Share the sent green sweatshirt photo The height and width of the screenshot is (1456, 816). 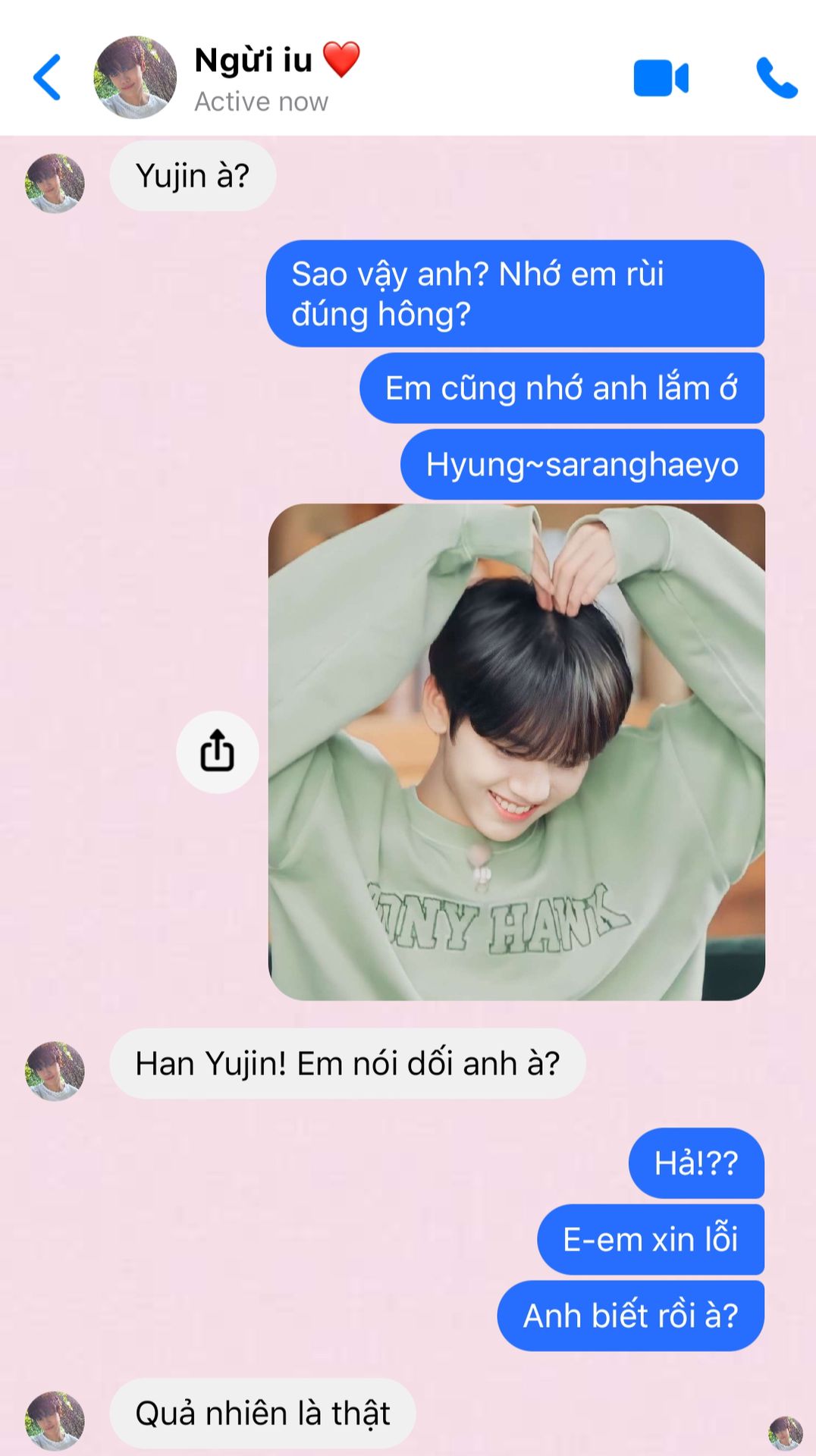(x=218, y=752)
